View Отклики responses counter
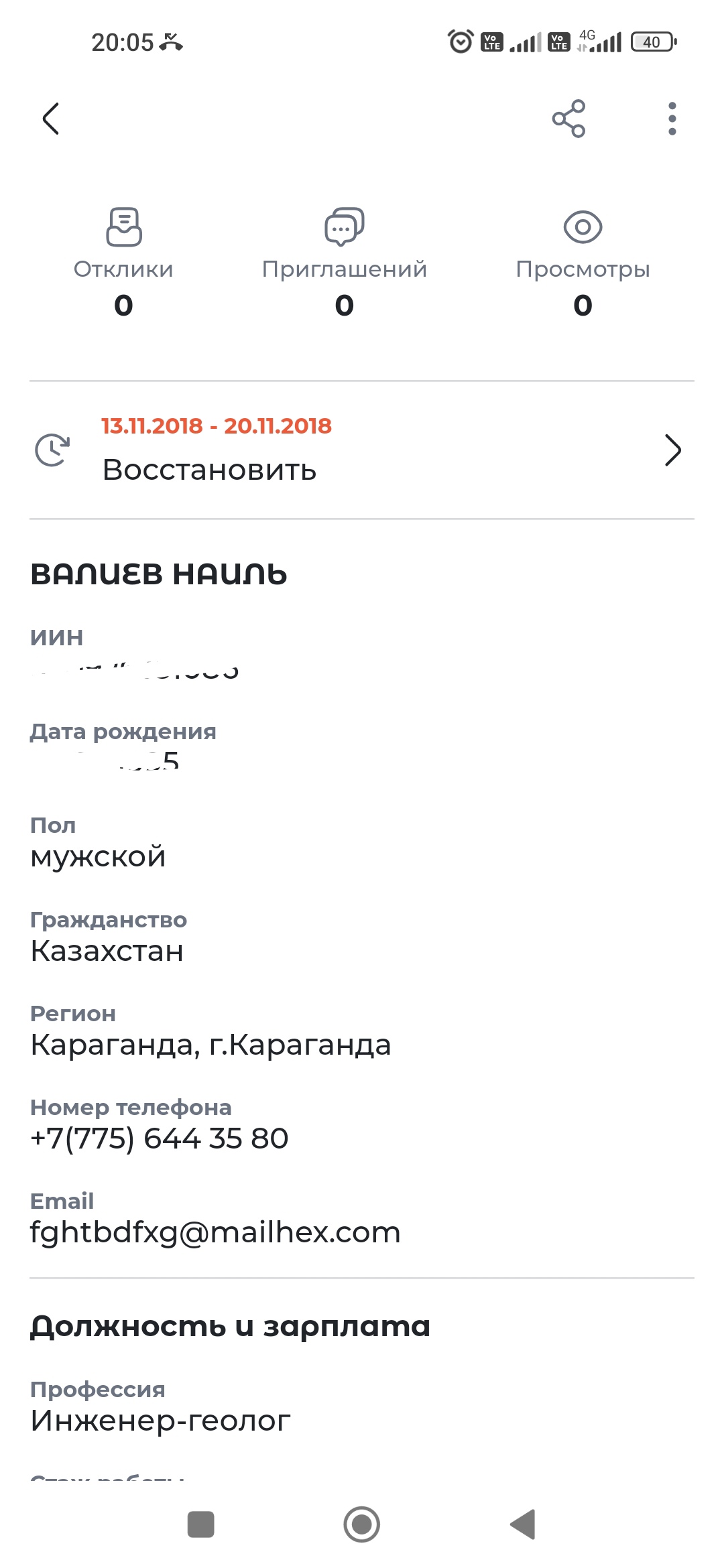The image size is (724, 1568). (x=123, y=262)
